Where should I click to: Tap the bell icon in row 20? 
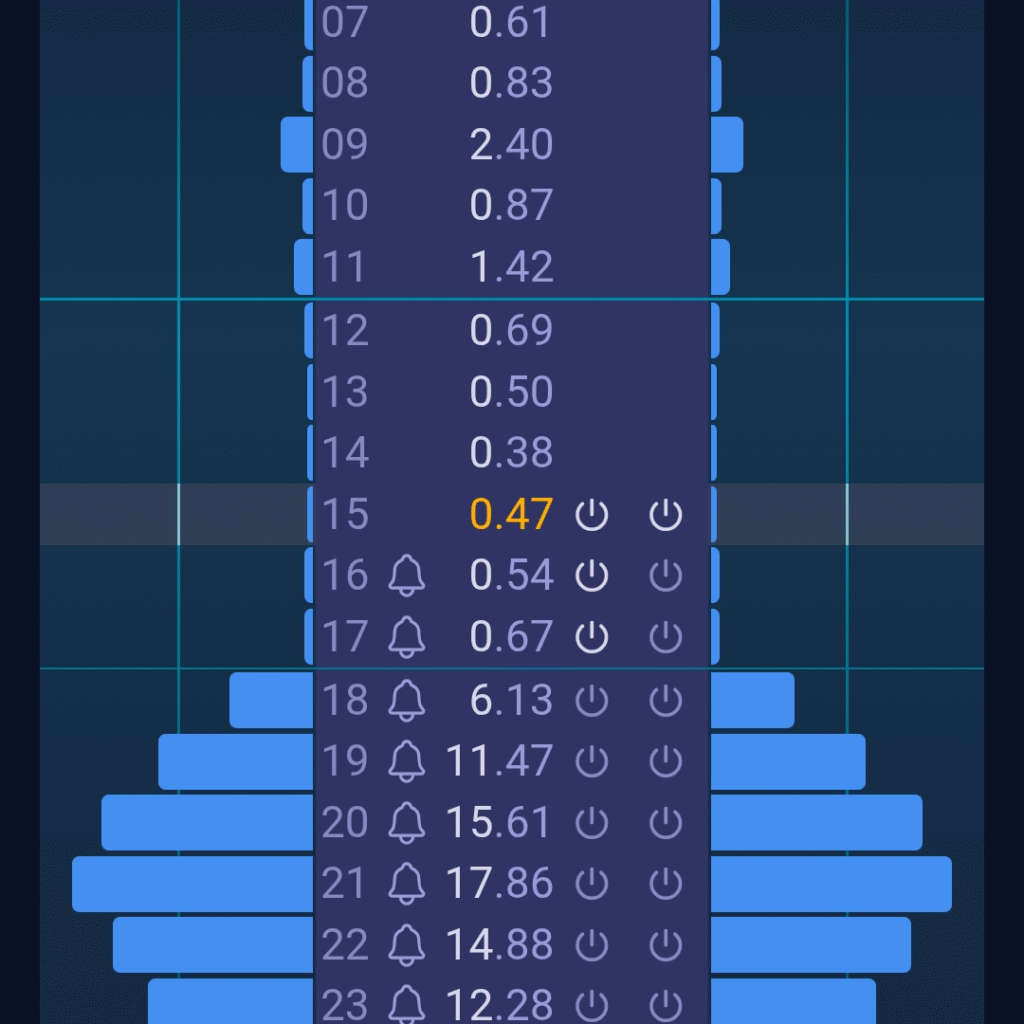pos(406,823)
